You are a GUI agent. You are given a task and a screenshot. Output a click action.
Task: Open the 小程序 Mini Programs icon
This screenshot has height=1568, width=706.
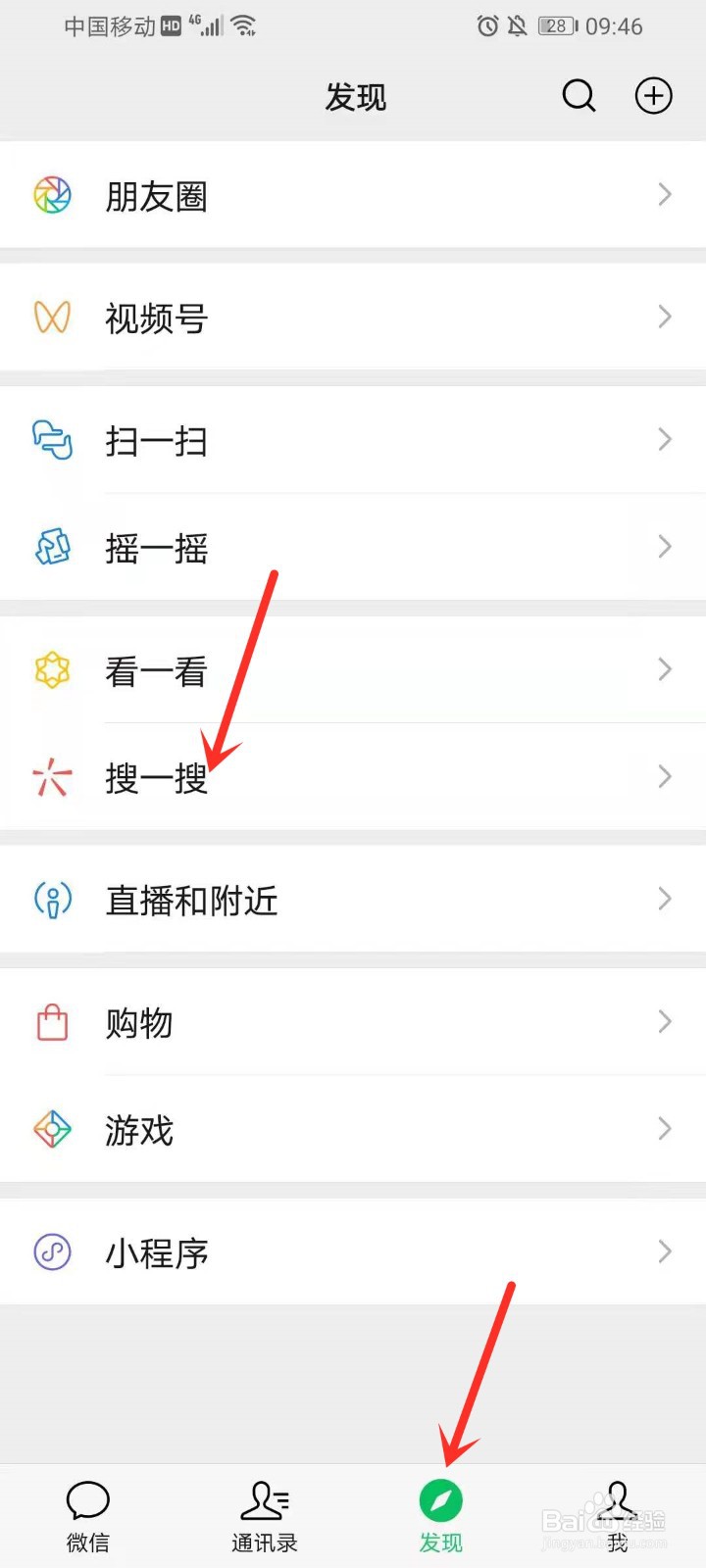click(52, 1251)
